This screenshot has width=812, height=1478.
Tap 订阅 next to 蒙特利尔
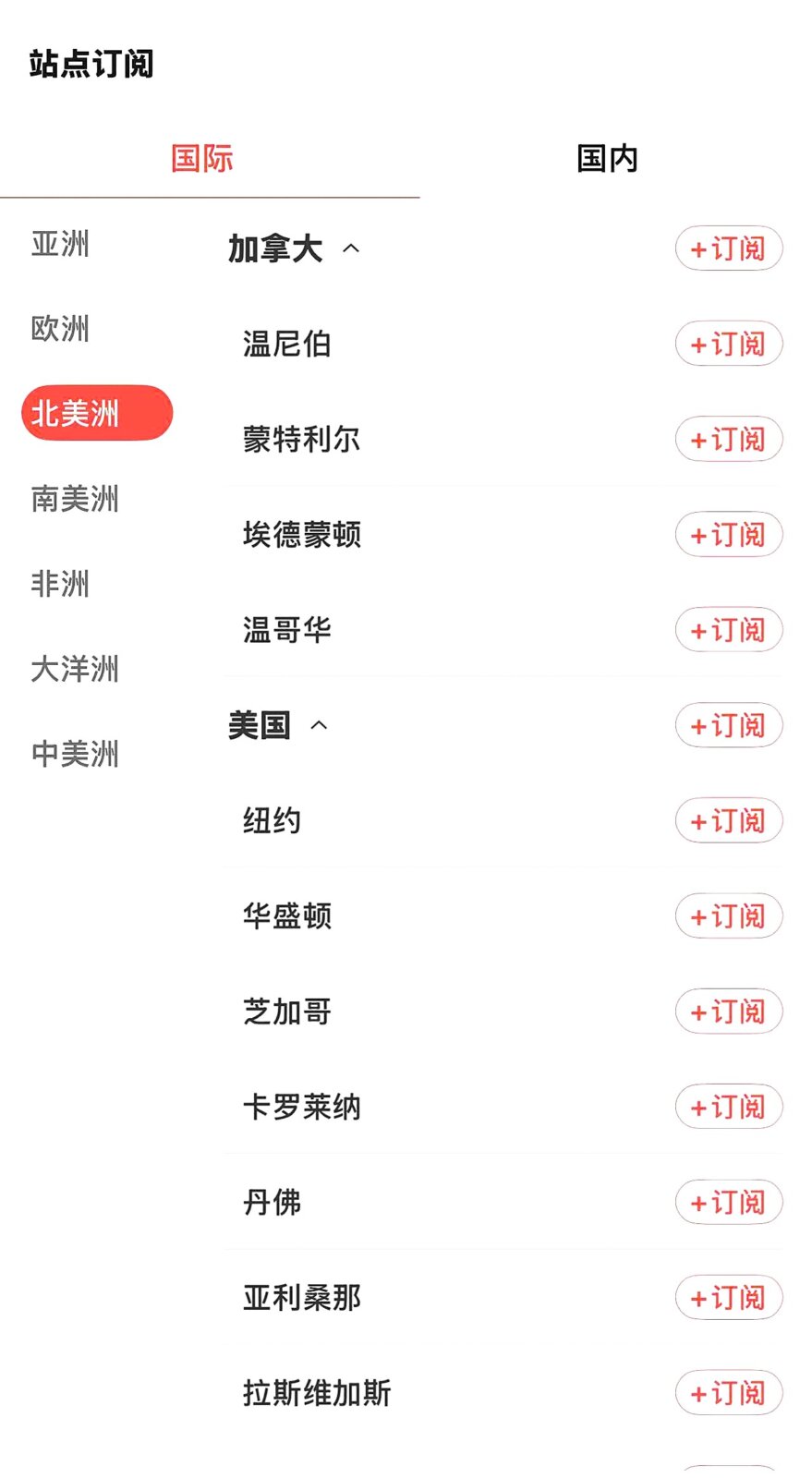(729, 439)
